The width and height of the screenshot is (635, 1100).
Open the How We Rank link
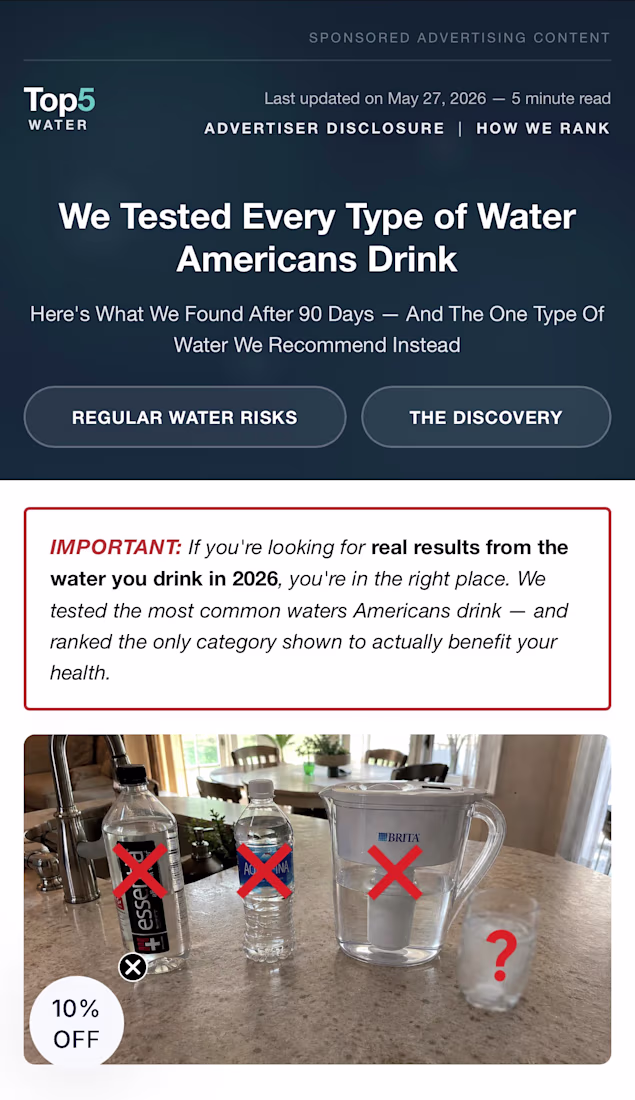point(543,128)
